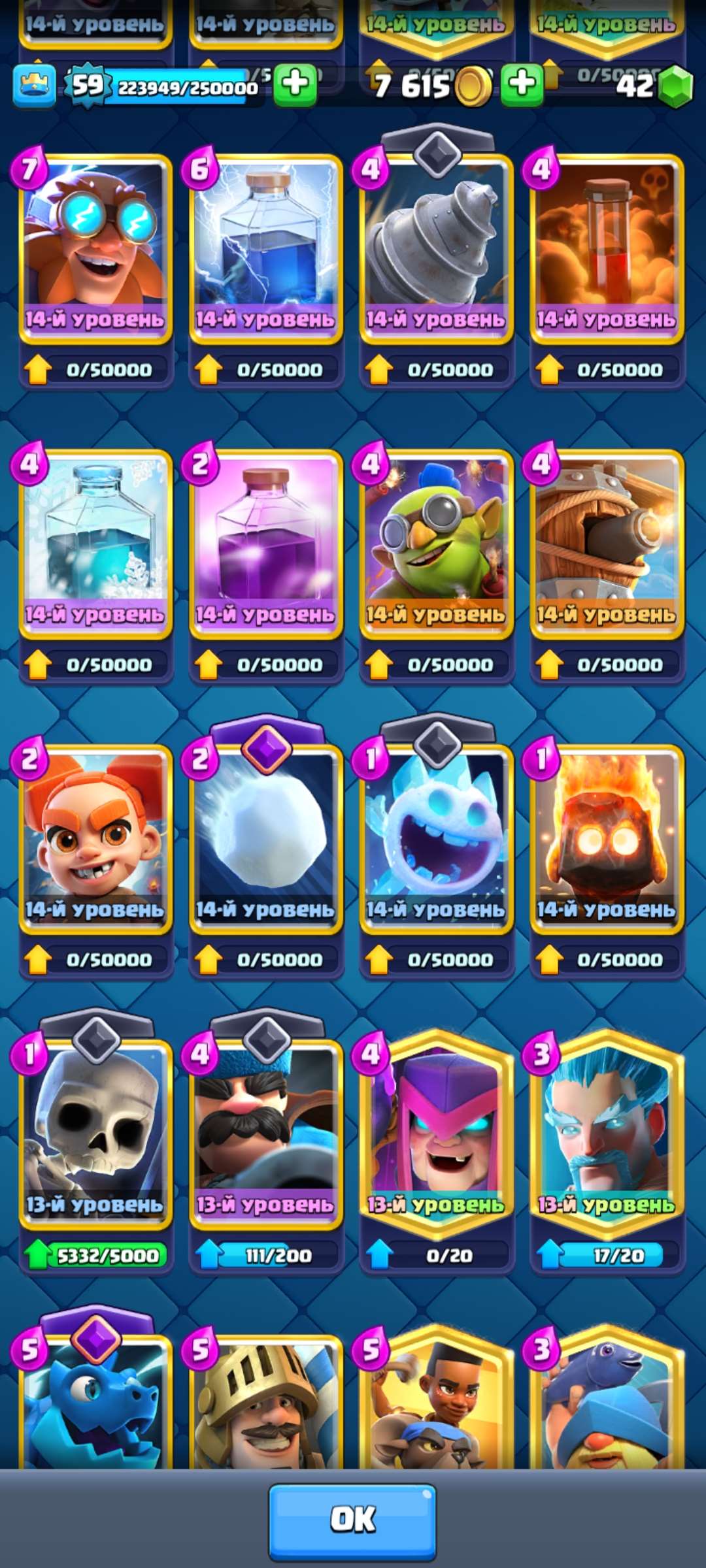Select the Goblin Demolisher card
Screen dimensions: 706x1568
436,542
